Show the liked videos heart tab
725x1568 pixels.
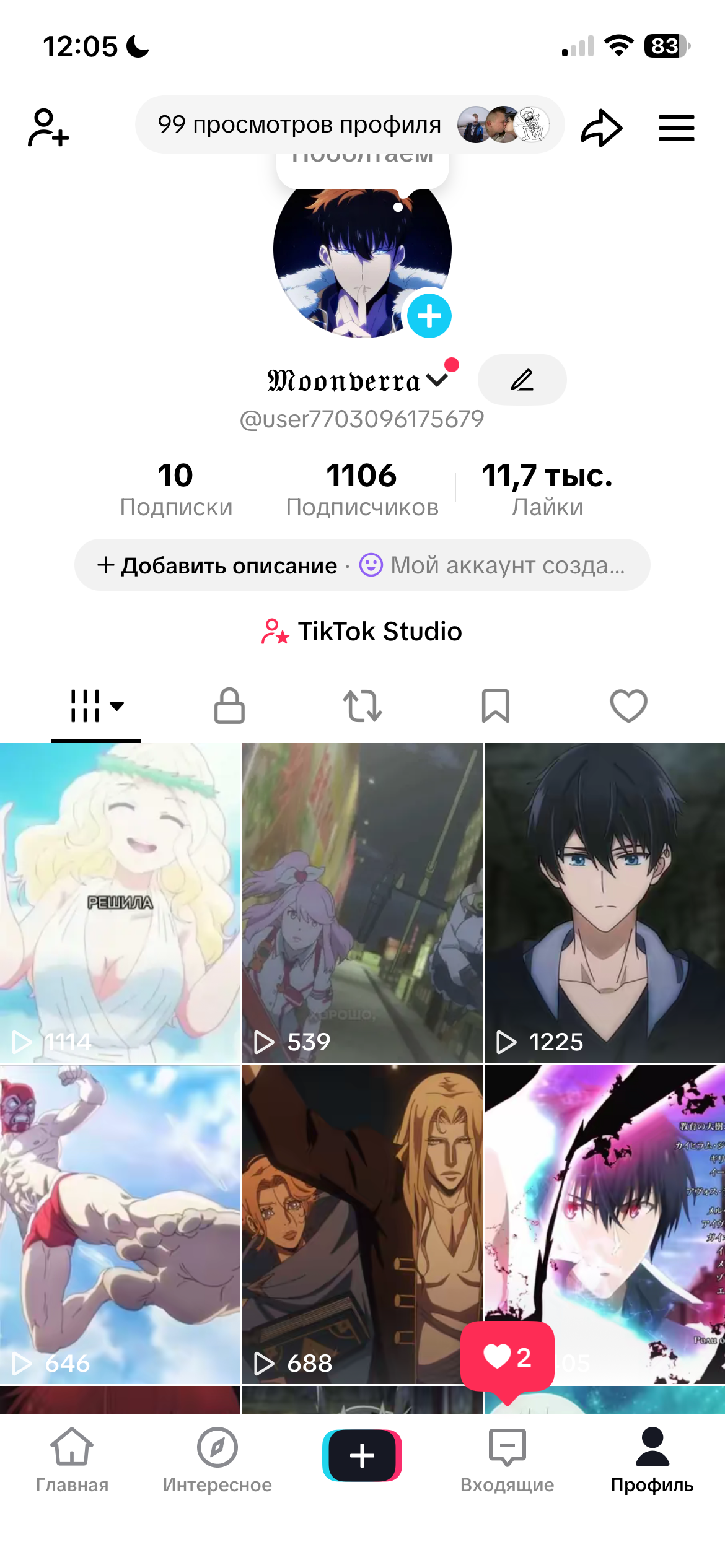coord(628,706)
